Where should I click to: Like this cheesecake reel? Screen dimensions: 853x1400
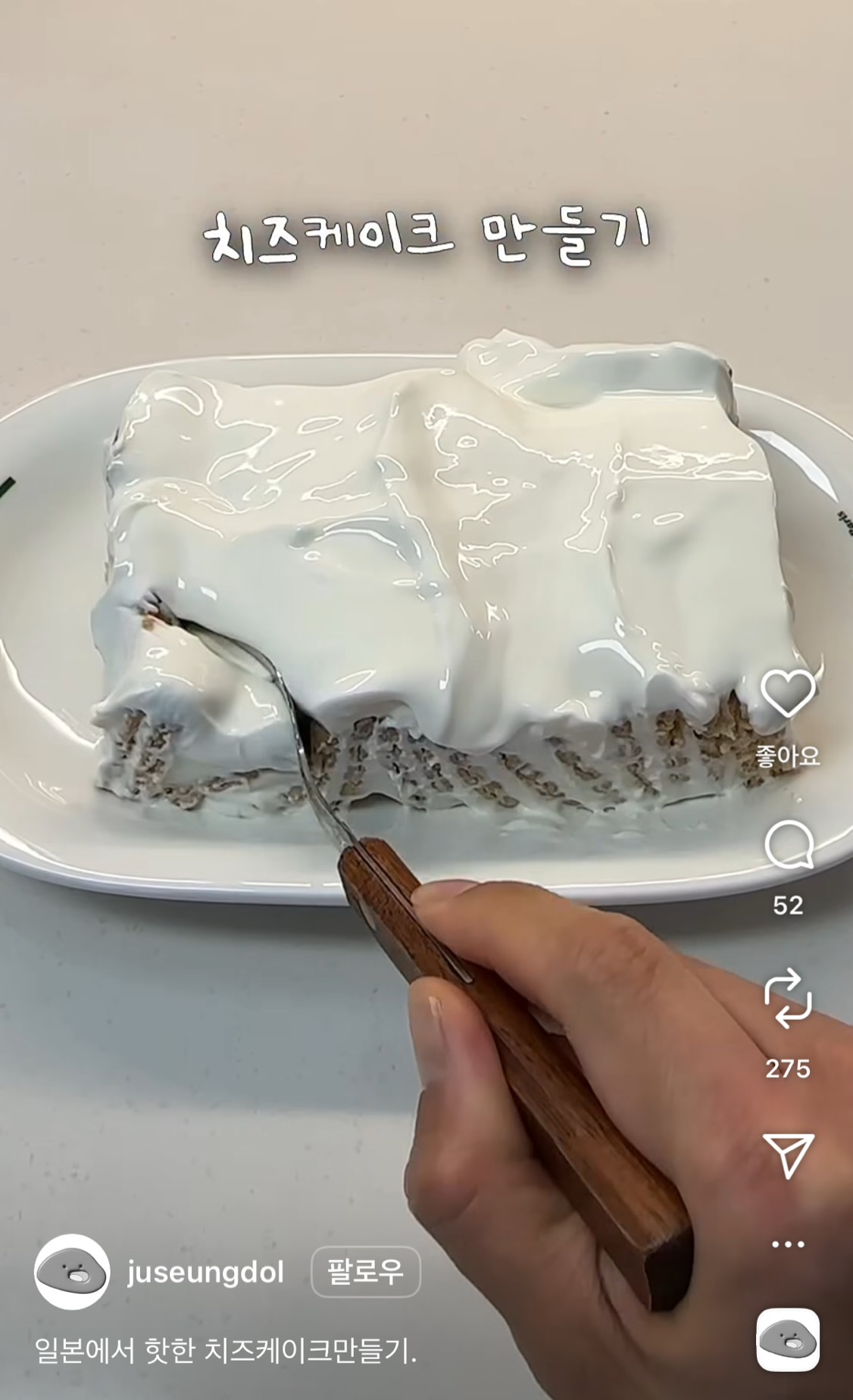point(788,693)
